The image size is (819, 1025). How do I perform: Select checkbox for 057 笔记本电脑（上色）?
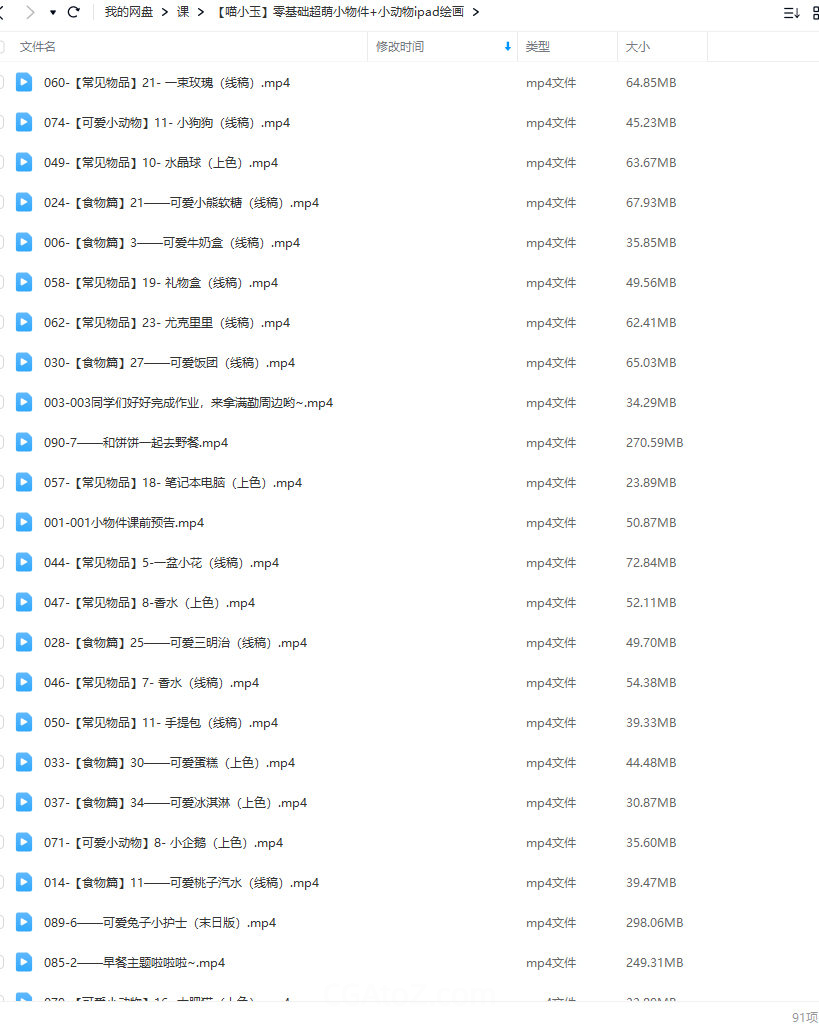click(1, 483)
